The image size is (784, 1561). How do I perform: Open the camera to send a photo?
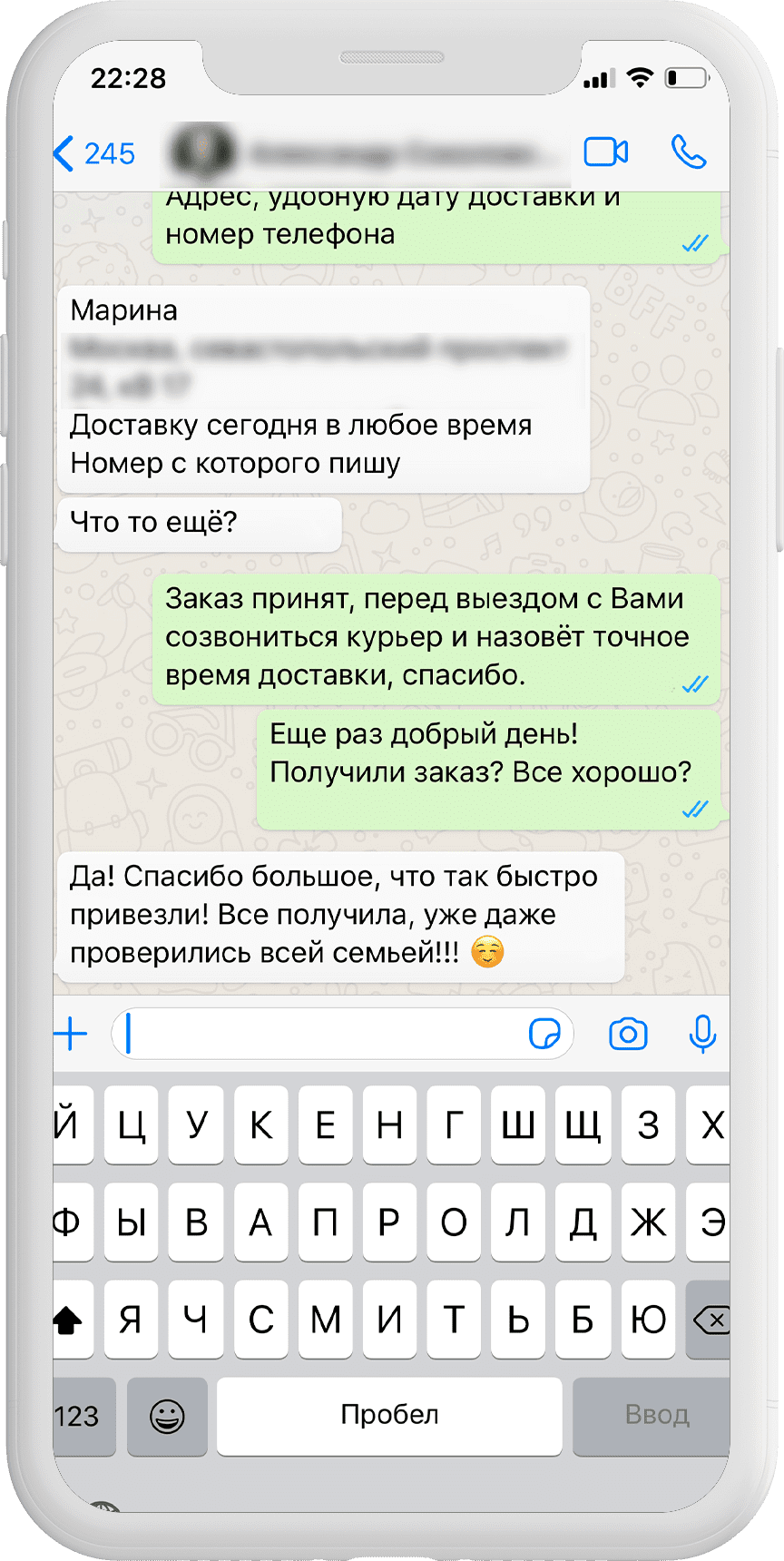(628, 1034)
